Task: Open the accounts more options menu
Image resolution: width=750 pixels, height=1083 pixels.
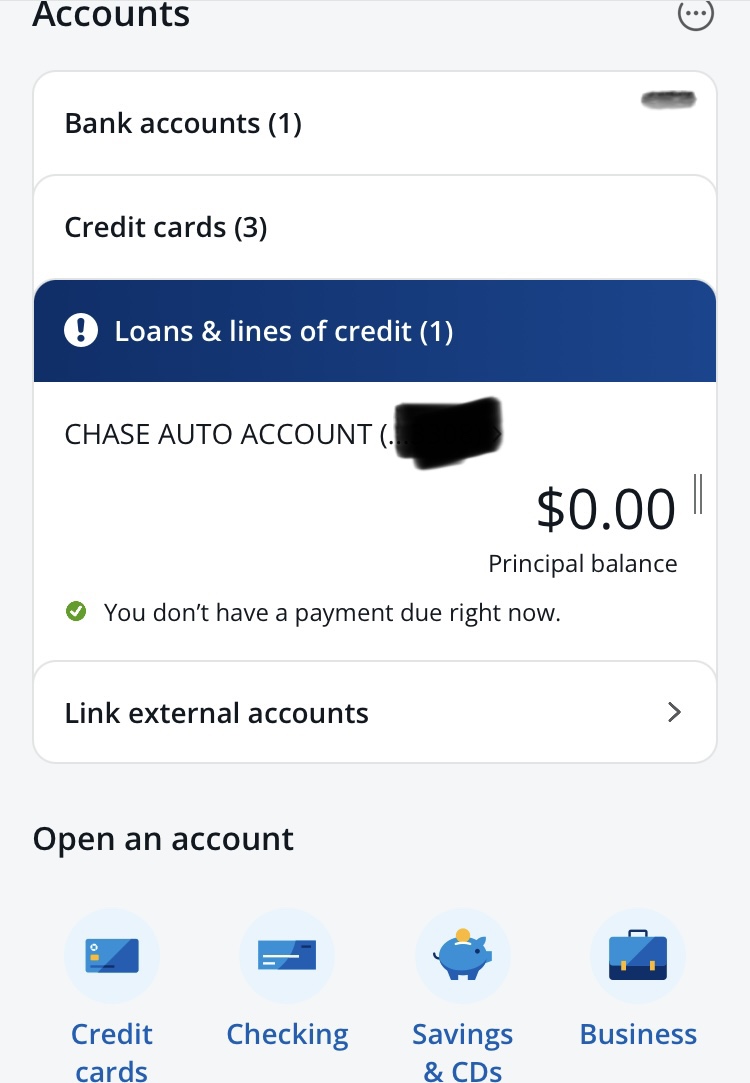Action: coord(696,15)
